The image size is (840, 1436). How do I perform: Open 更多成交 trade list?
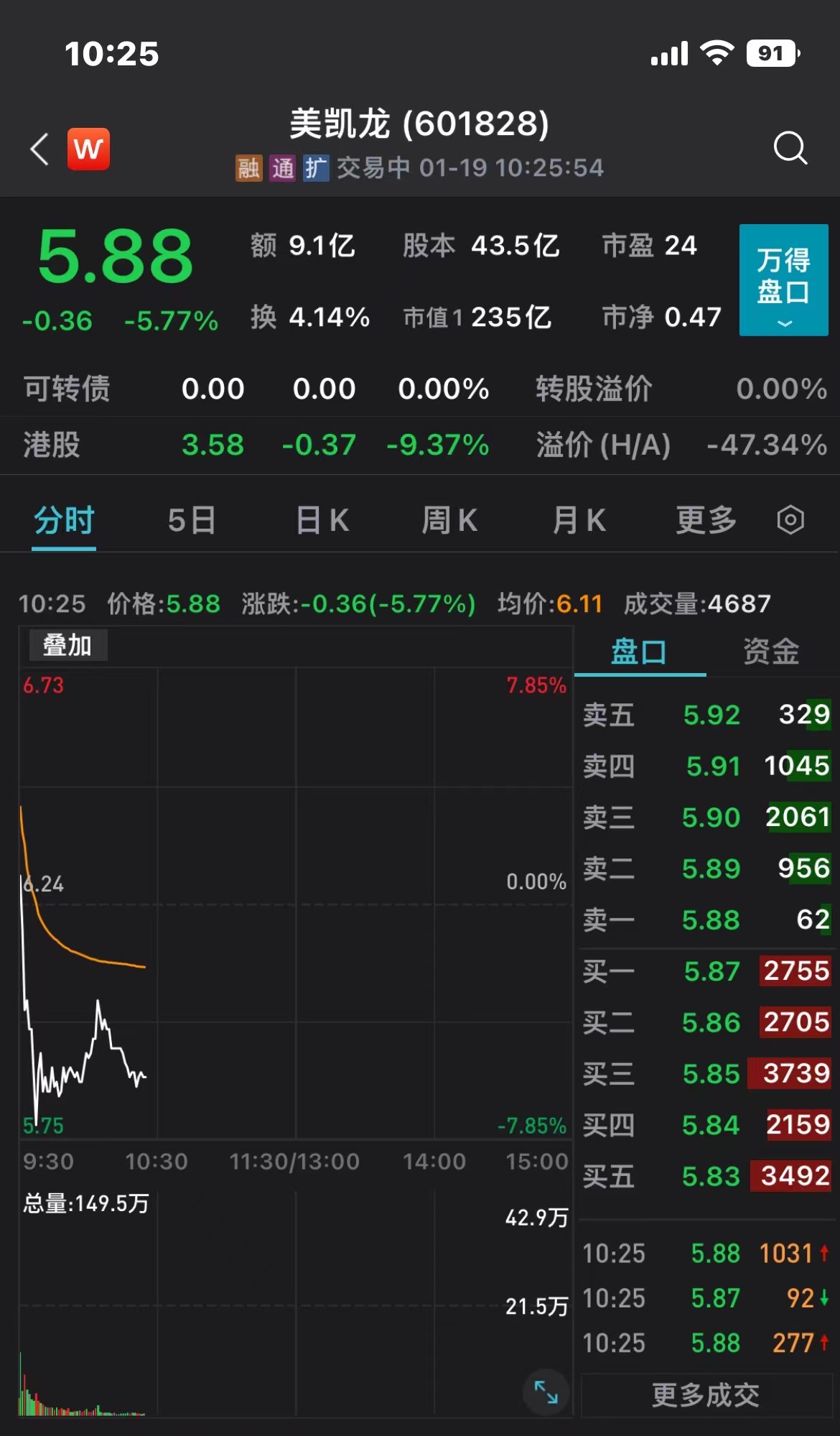[705, 1395]
